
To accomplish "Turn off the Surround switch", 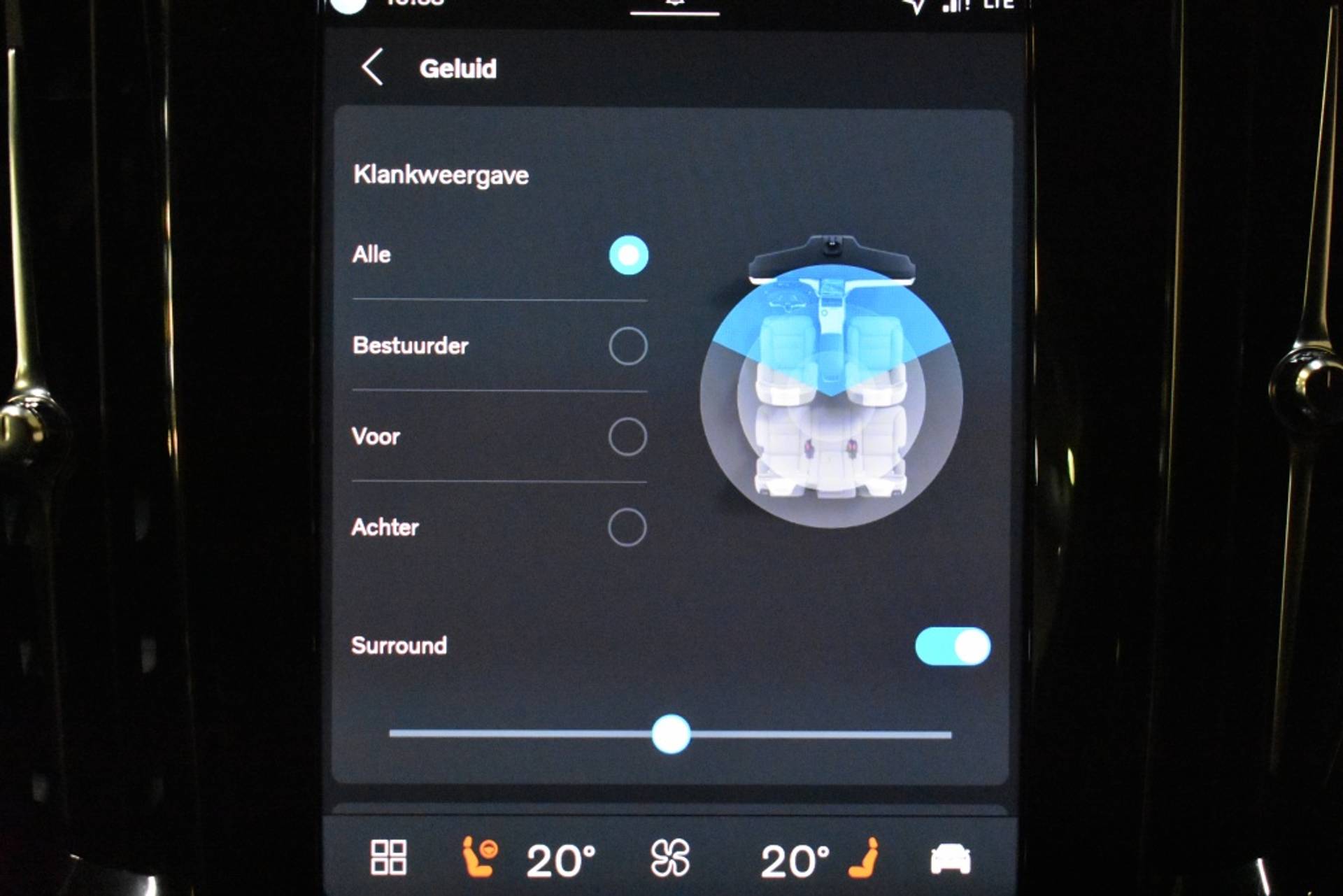I will point(952,646).
